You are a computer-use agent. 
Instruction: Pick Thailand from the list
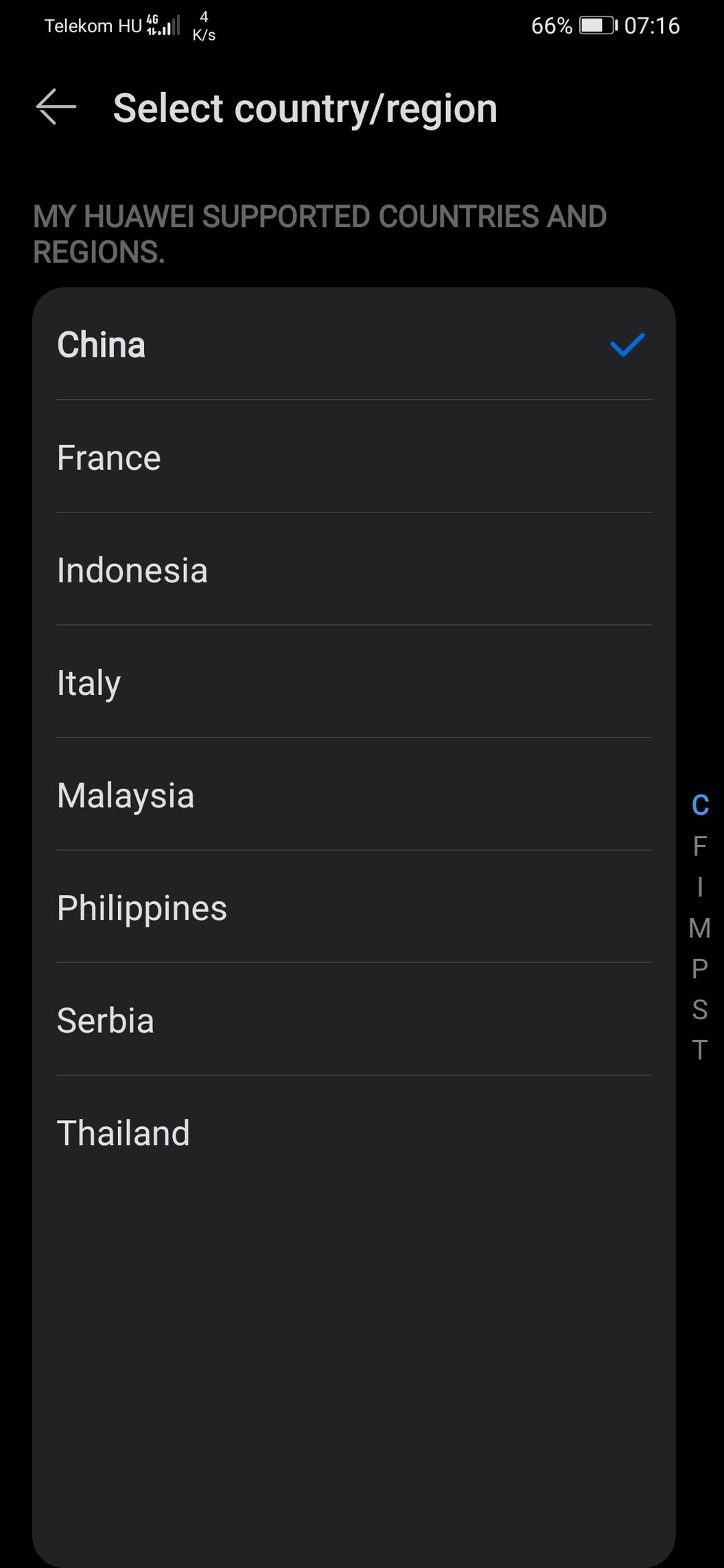pos(353,1132)
